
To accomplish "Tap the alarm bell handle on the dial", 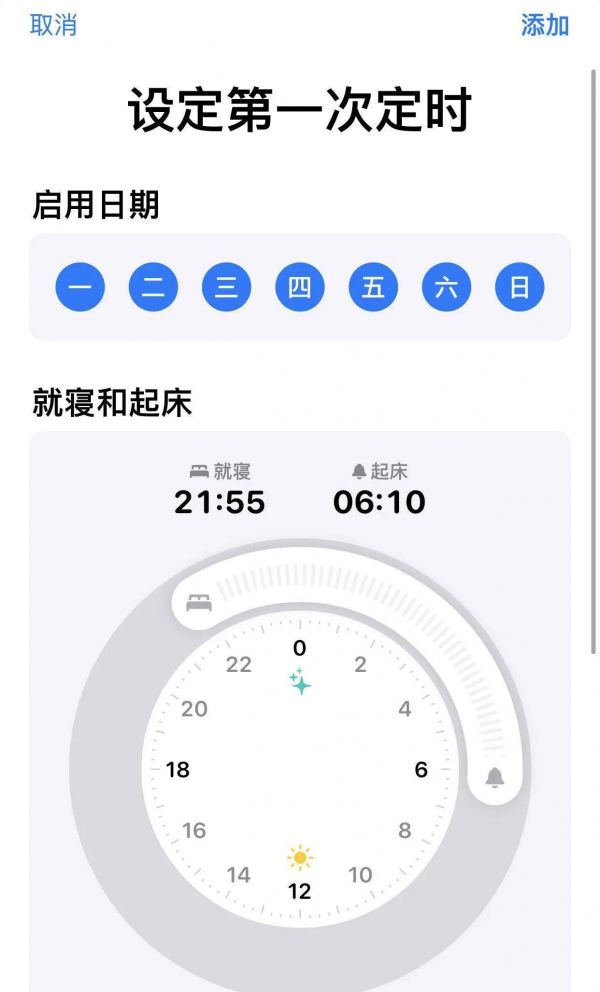I will click(x=495, y=778).
